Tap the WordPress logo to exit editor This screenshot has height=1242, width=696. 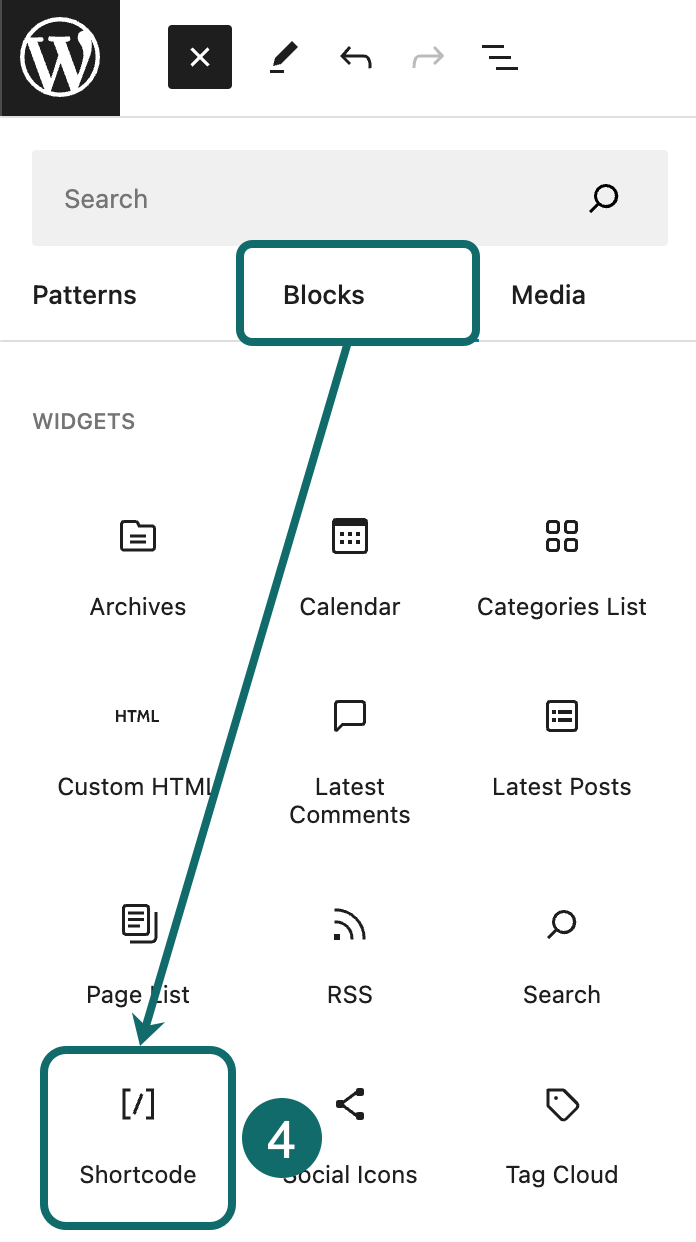pyautogui.click(x=60, y=58)
